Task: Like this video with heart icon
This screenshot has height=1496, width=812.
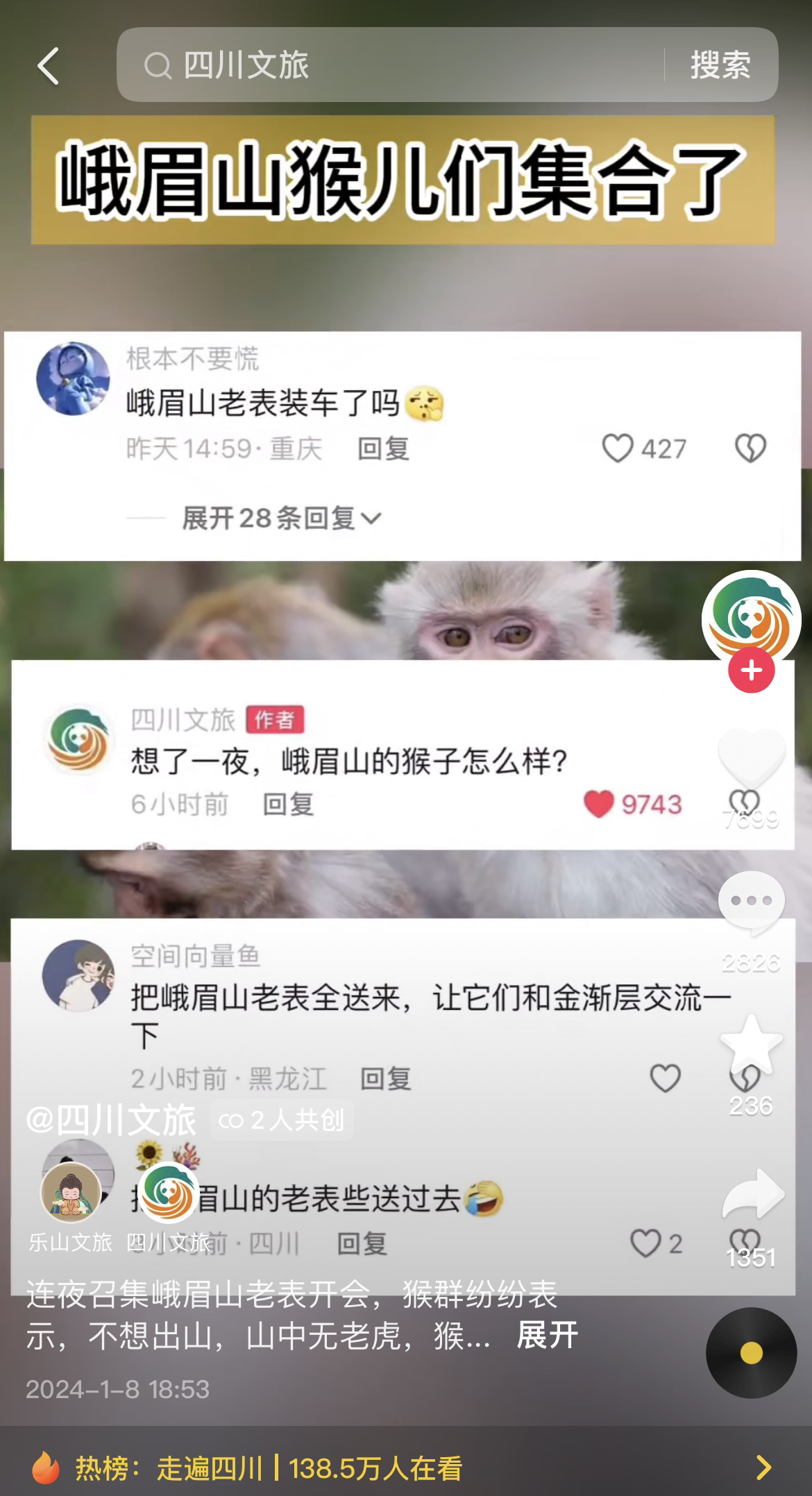Action: (x=751, y=760)
